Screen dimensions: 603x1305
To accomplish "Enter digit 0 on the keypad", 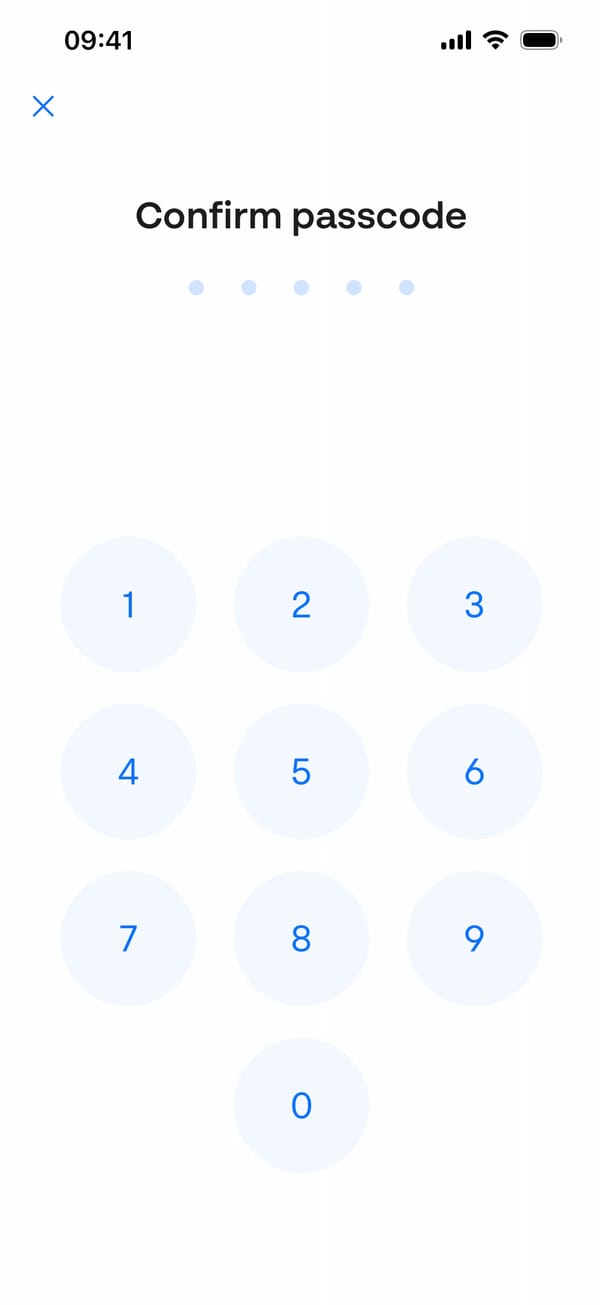I will point(301,1105).
